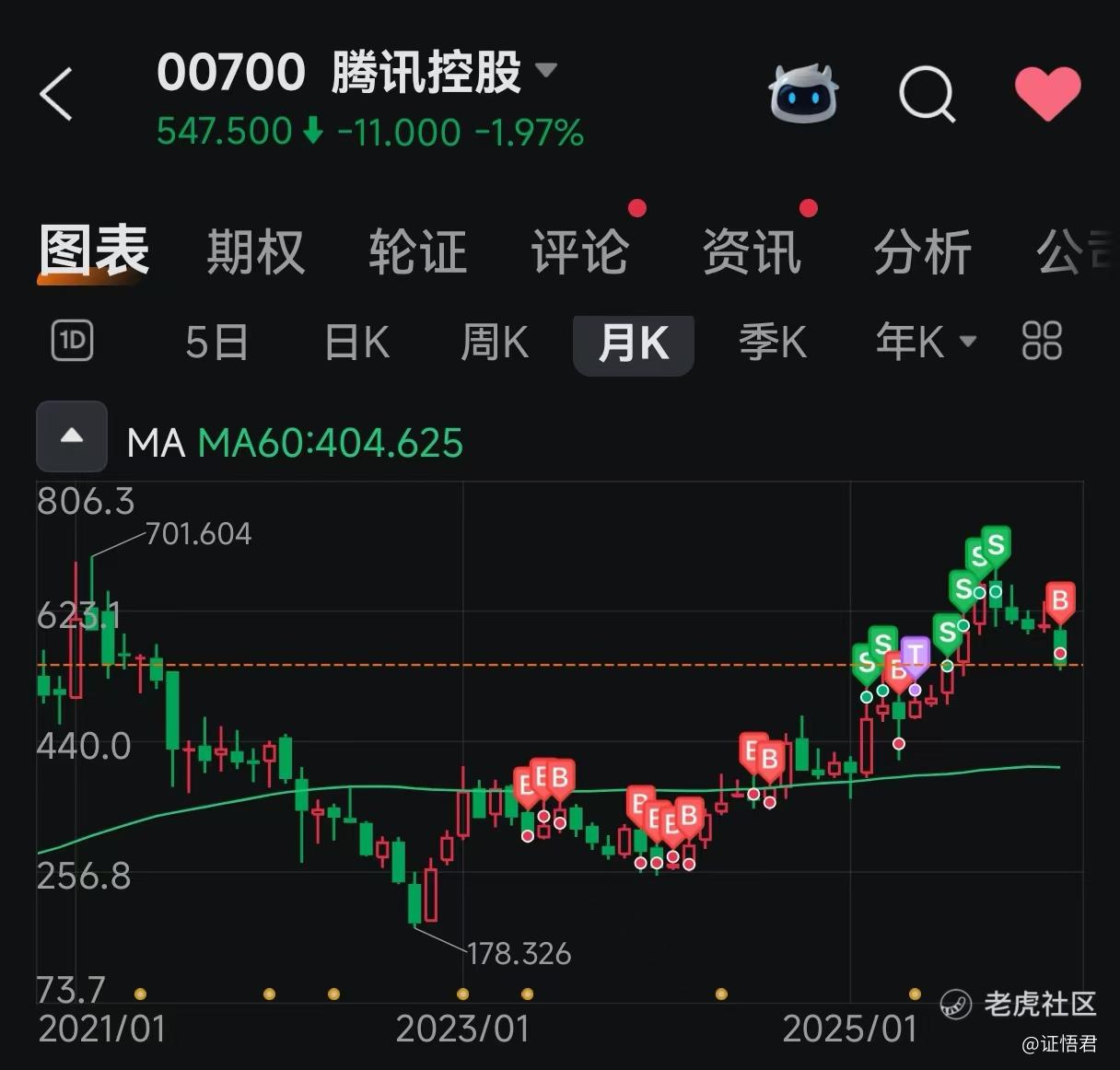1120x1070 pixels.
Task: Collapse the MA indicator panel arrow
Action: [72, 437]
